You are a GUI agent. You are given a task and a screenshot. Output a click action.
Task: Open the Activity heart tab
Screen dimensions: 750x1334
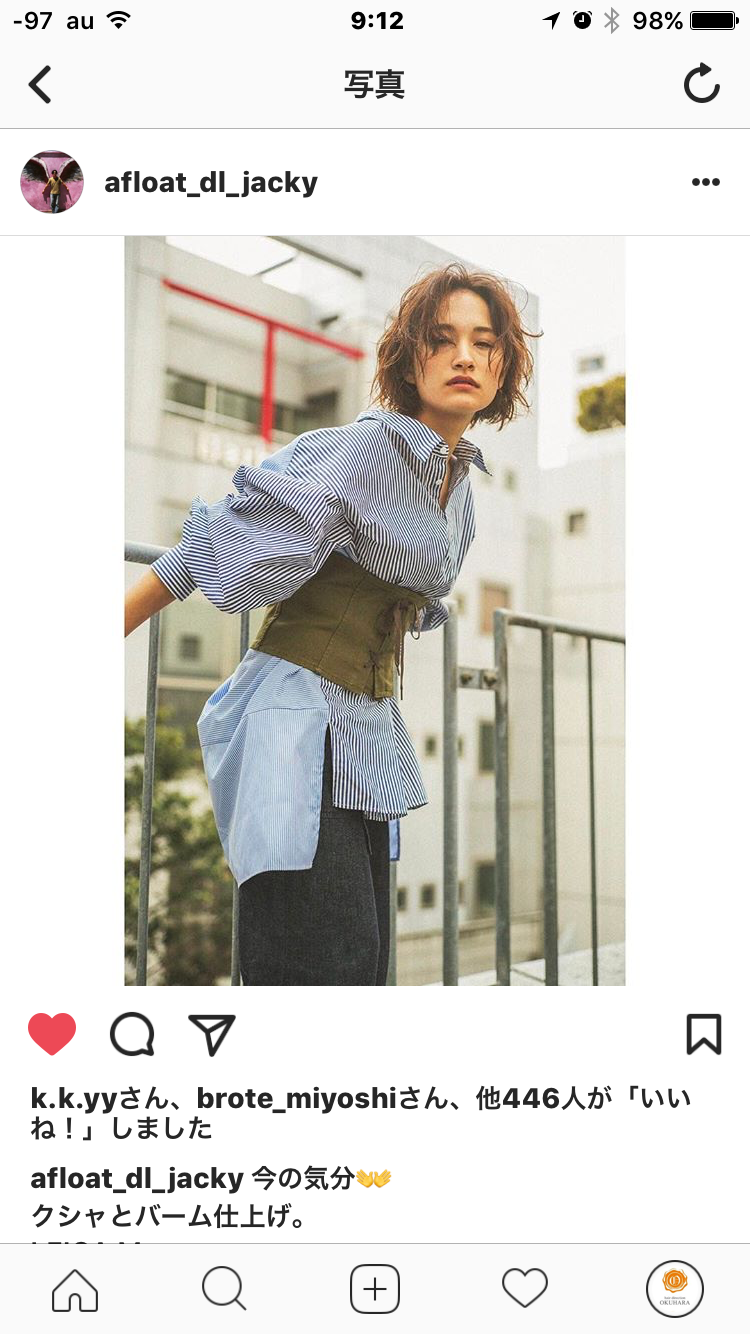[x=525, y=1289]
